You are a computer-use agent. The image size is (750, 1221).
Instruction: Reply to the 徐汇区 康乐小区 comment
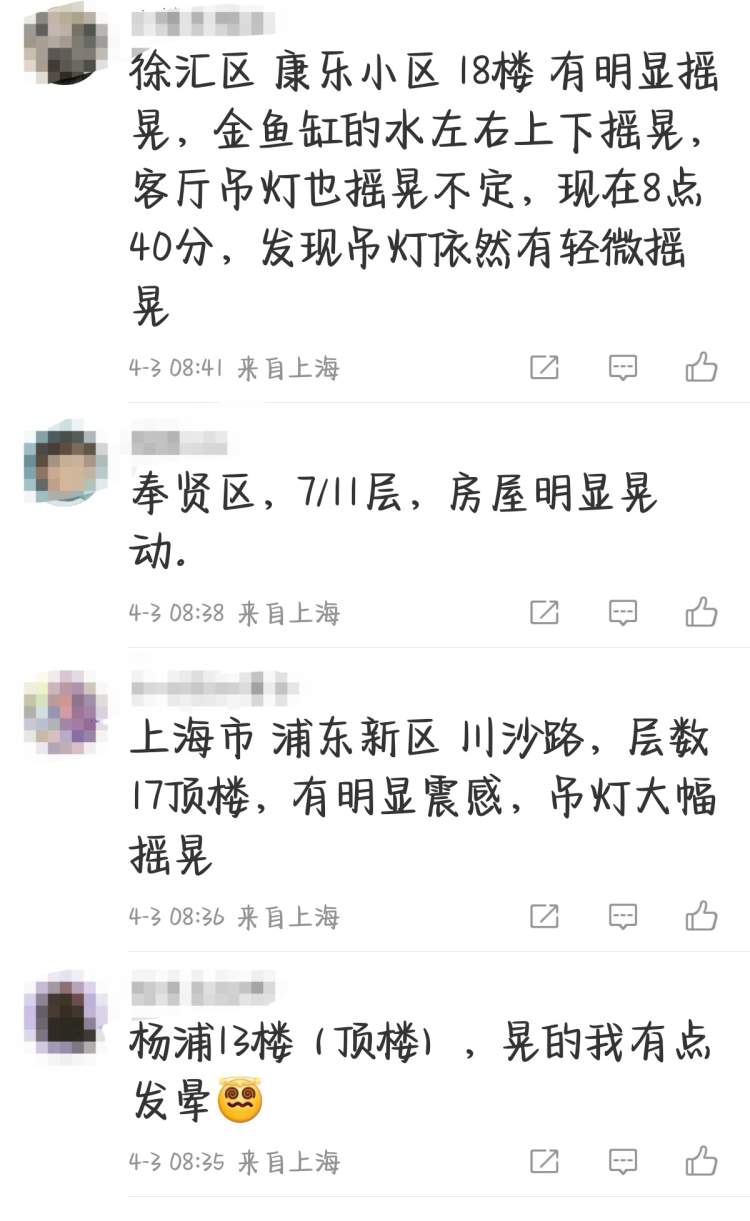pos(623,367)
